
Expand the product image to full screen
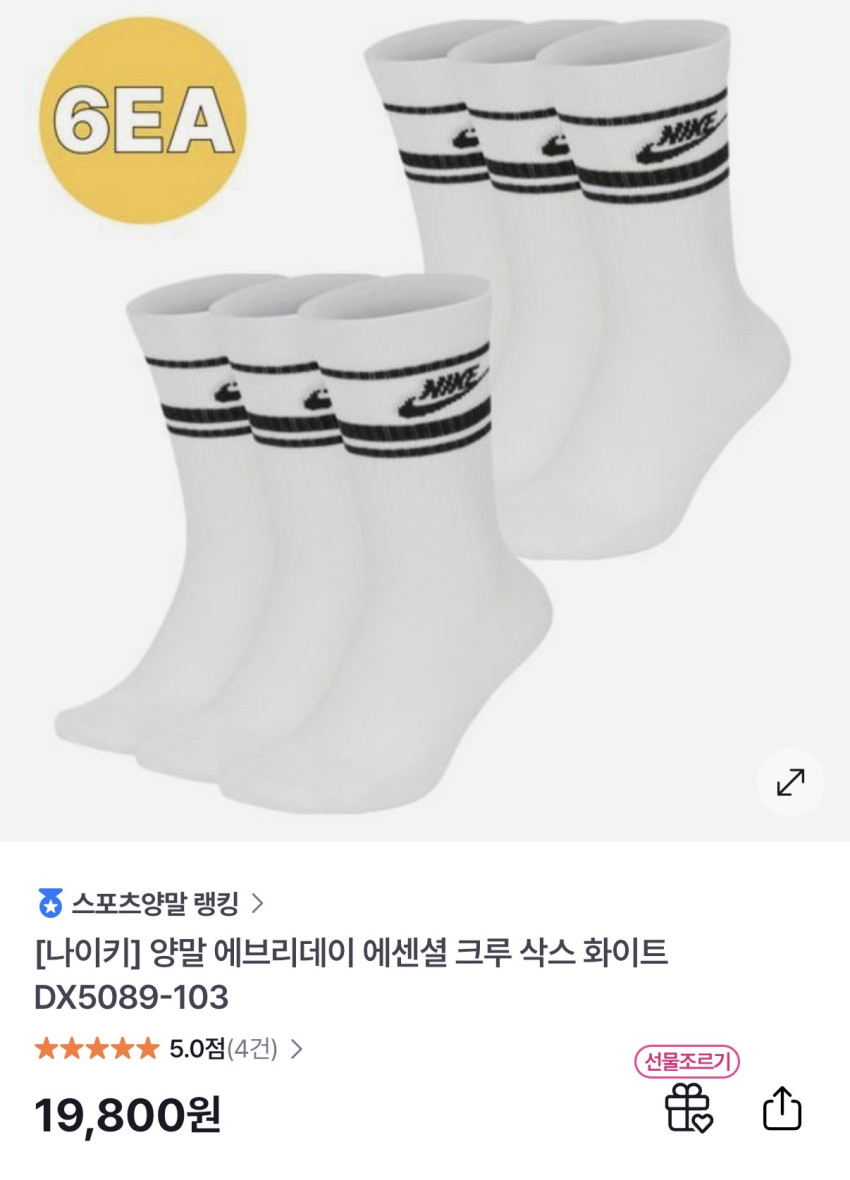[790, 782]
